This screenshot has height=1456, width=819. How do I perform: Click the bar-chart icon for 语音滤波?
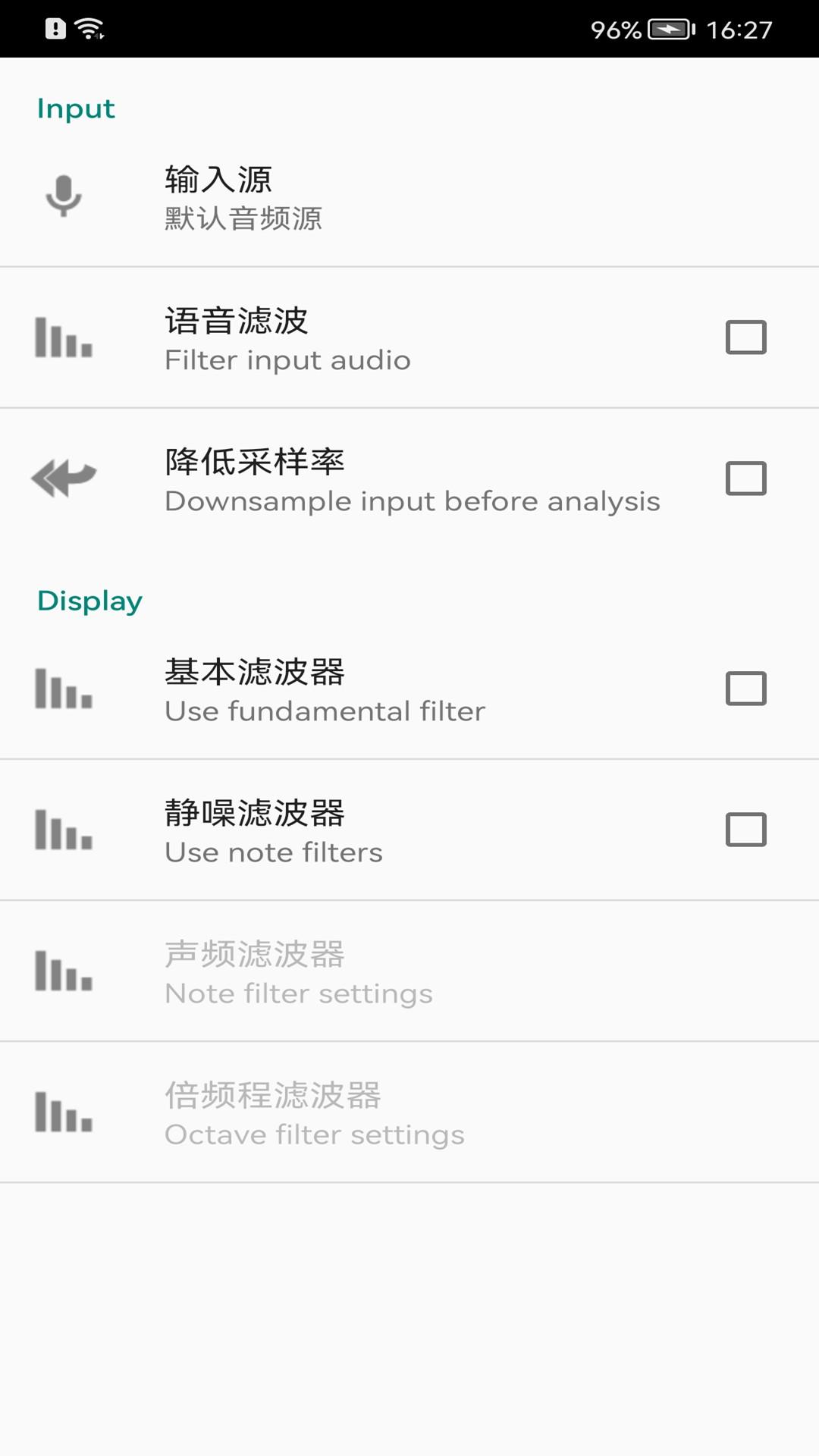[x=63, y=338]
